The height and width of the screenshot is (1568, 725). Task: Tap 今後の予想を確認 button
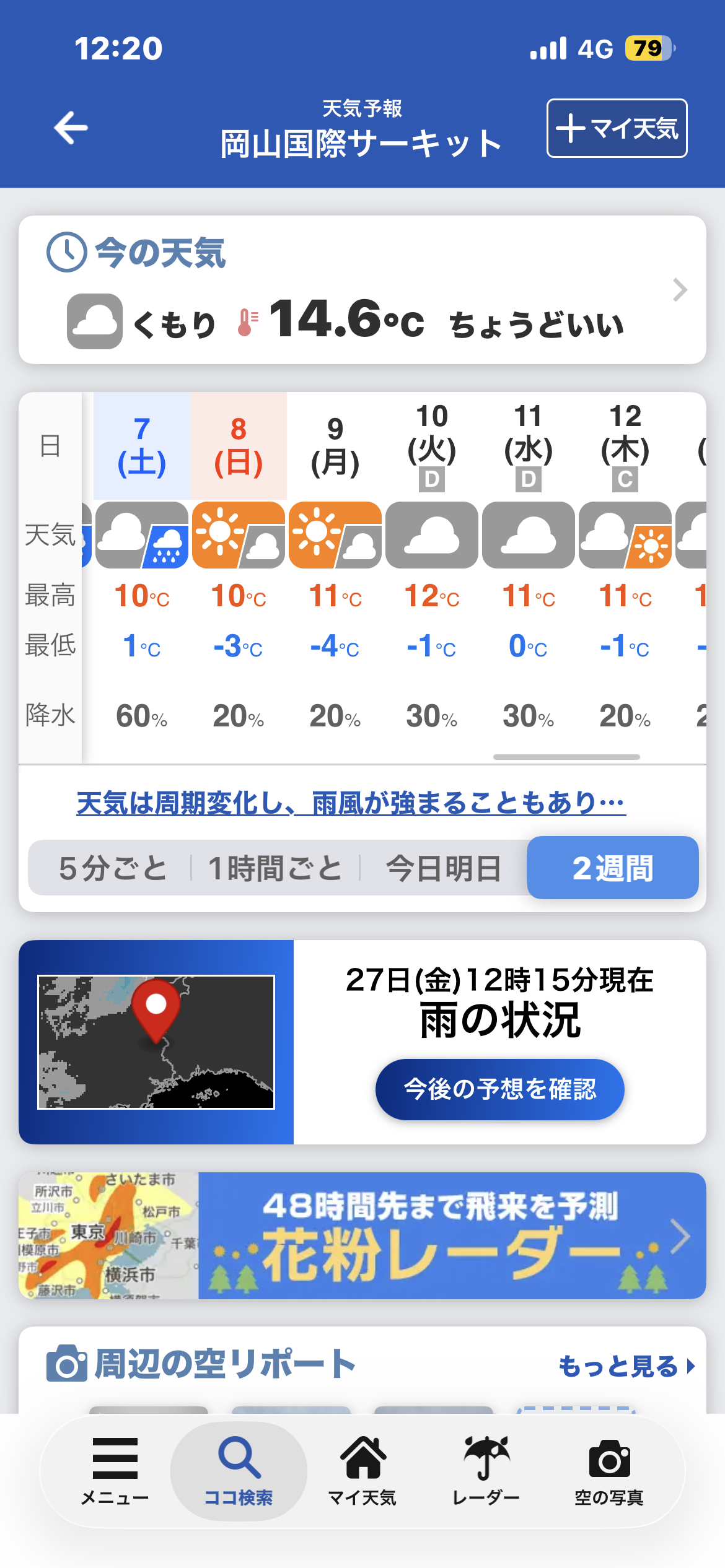499,1089
